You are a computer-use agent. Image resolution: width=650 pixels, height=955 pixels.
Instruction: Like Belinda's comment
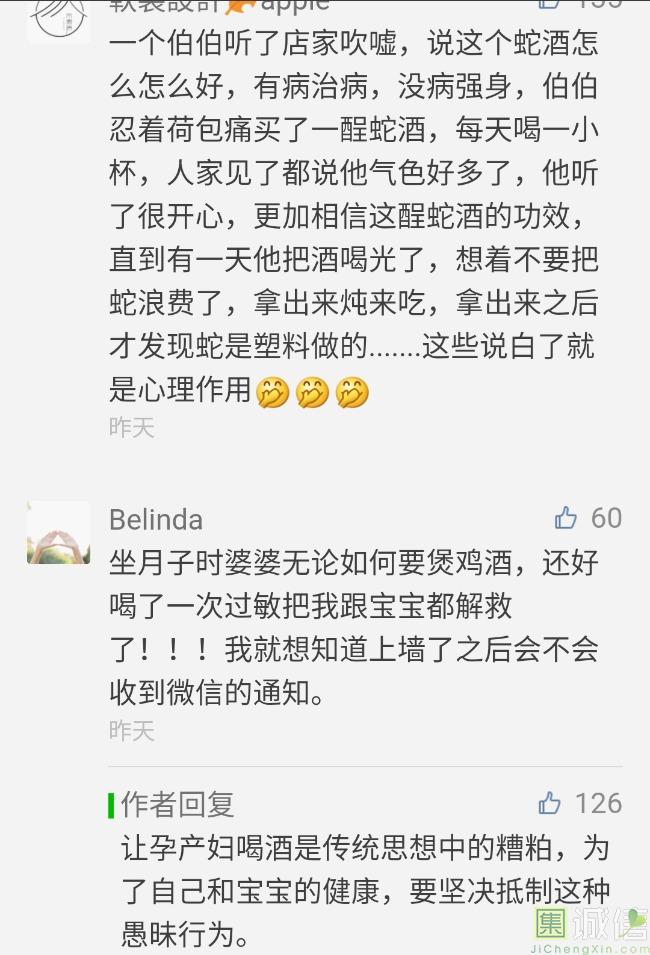click(x=567, y=518)
